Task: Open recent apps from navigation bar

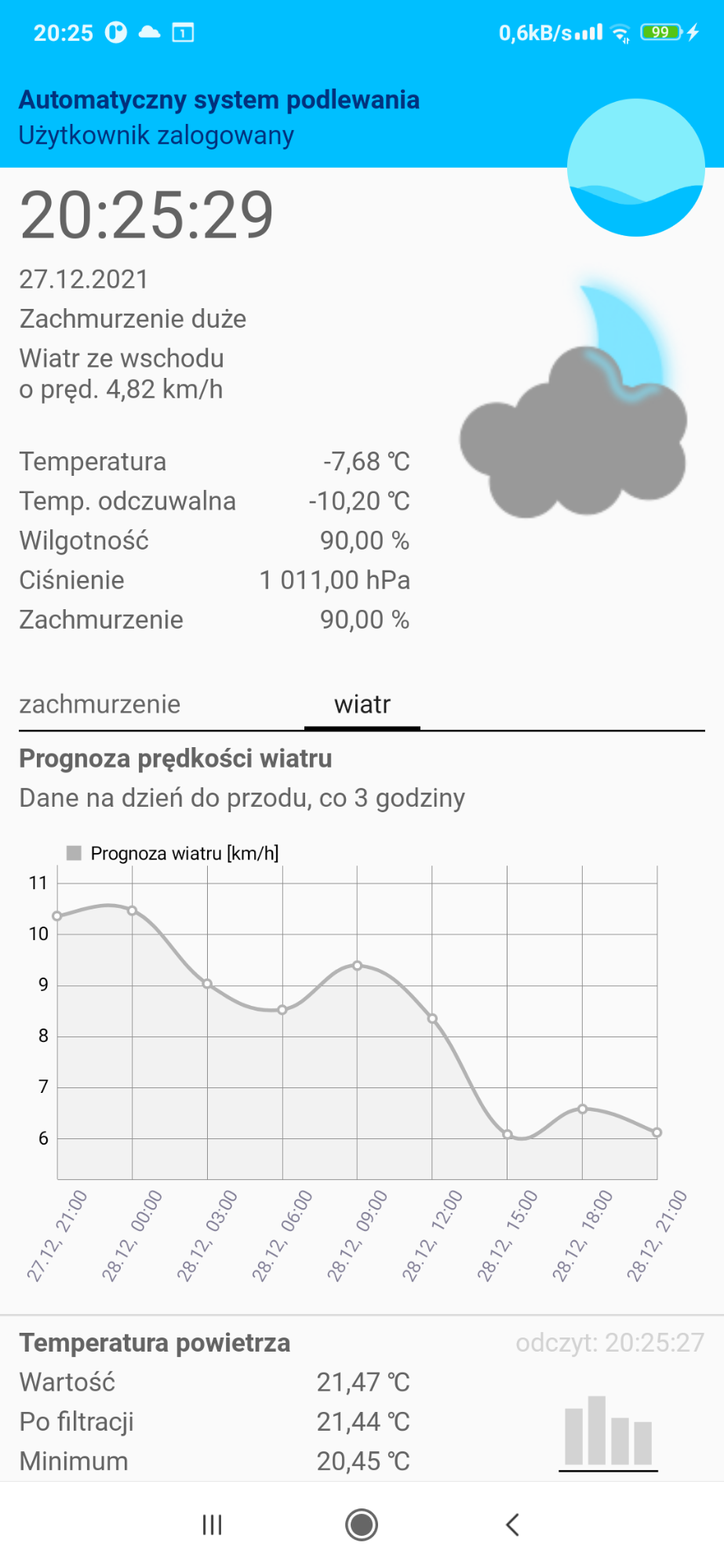Action: coord(212,1525)
